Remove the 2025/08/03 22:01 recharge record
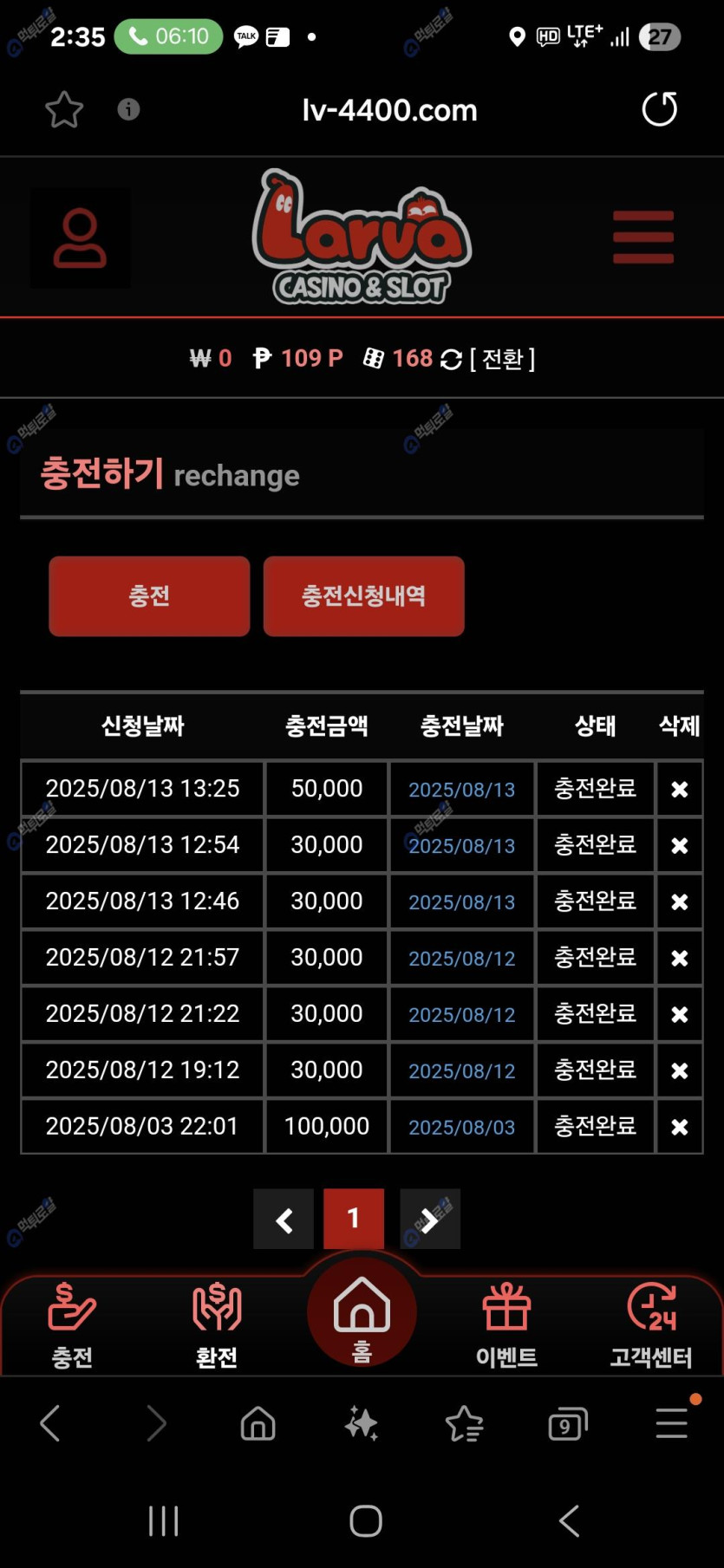The height and width of the screenshot is (1568, 724). (680, 1127)
